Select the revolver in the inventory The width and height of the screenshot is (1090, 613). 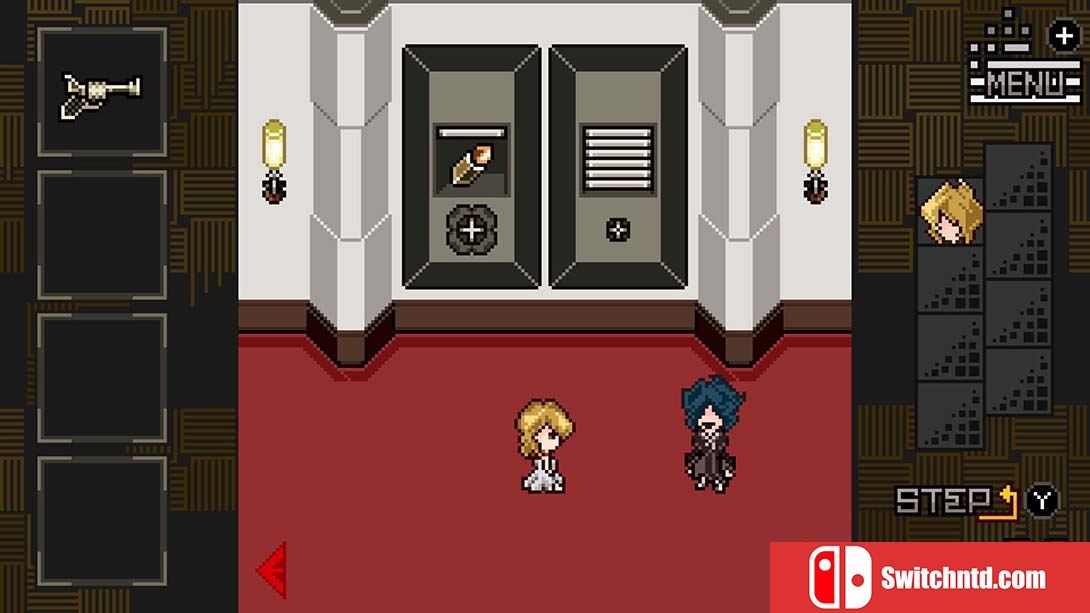pyautogui.click(x=101, y=94)
